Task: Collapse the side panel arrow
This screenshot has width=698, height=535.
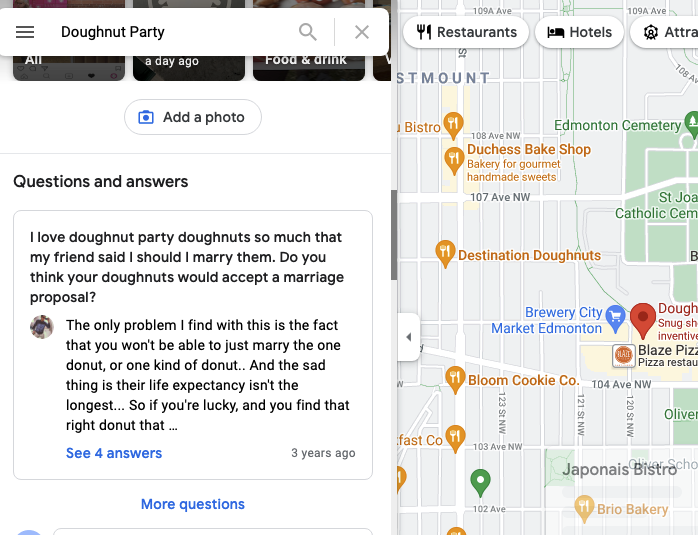Action: pyautogui.click(x=408, y=337)
